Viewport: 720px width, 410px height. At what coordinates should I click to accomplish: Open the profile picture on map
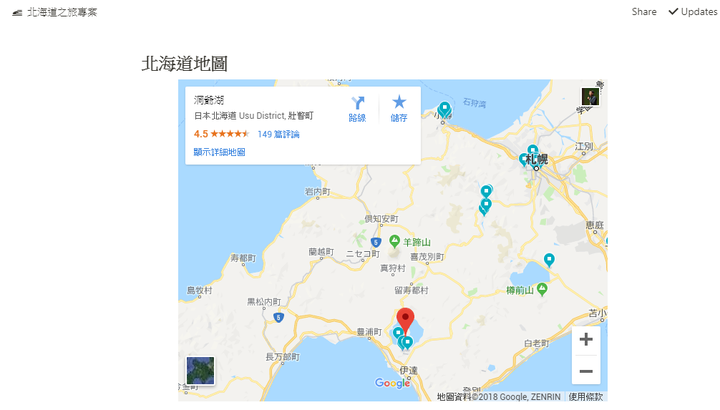590,97
